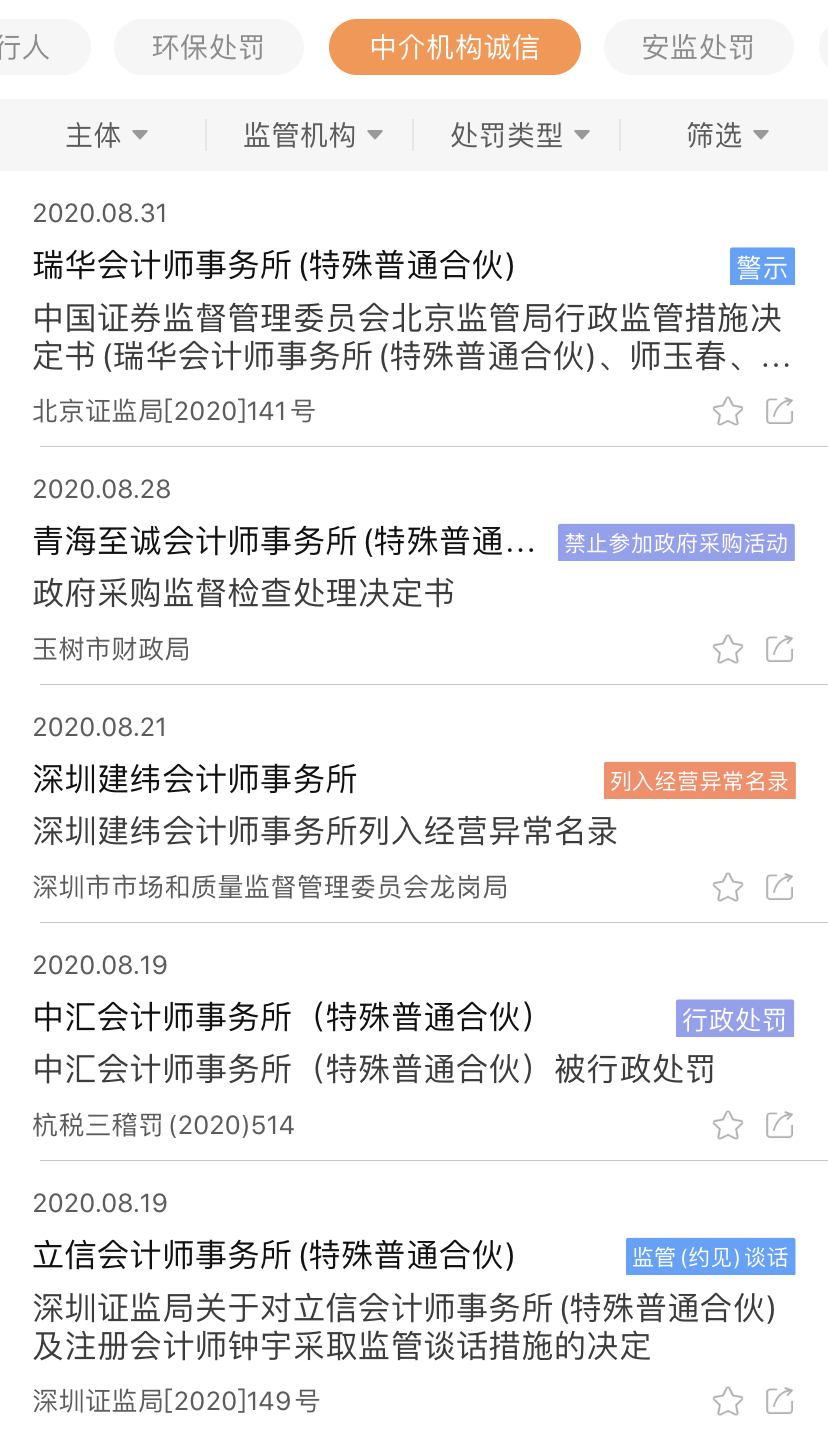Screen dimensions: 828x1432
Task: Expand the 监管机构 filter dropdown
Action: pos(312,135)
